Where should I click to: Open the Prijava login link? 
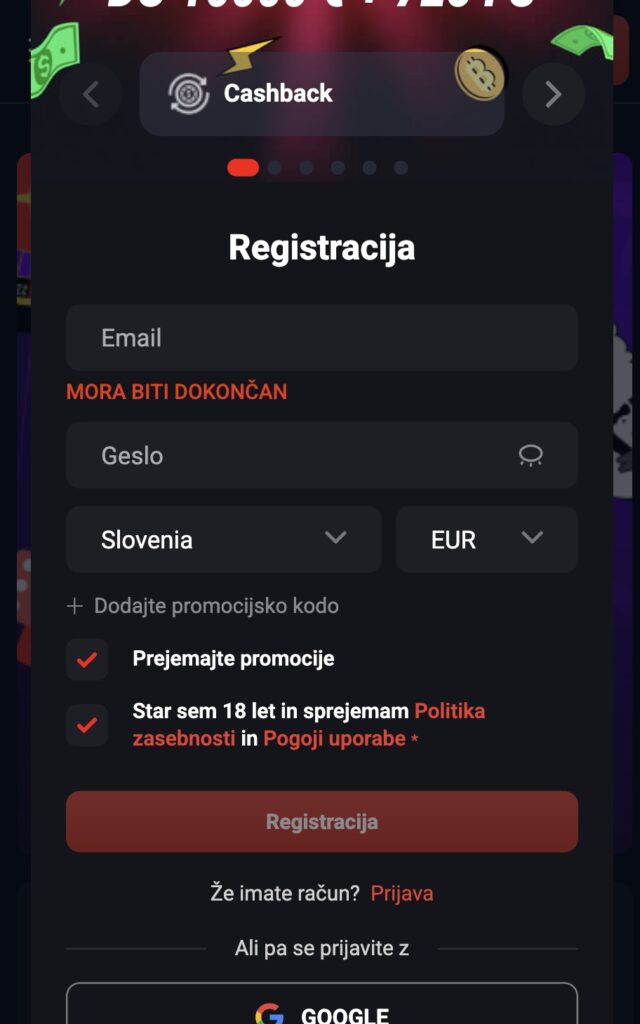(x=402, y=893)
